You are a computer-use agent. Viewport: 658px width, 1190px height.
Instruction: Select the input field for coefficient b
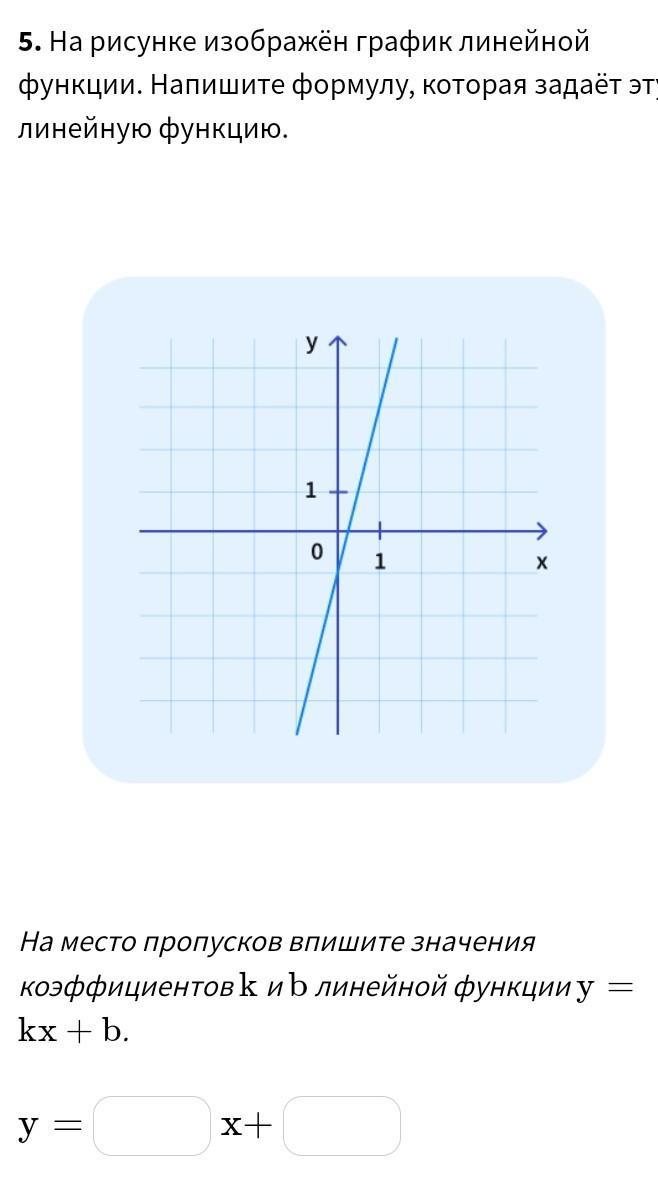342,1126
